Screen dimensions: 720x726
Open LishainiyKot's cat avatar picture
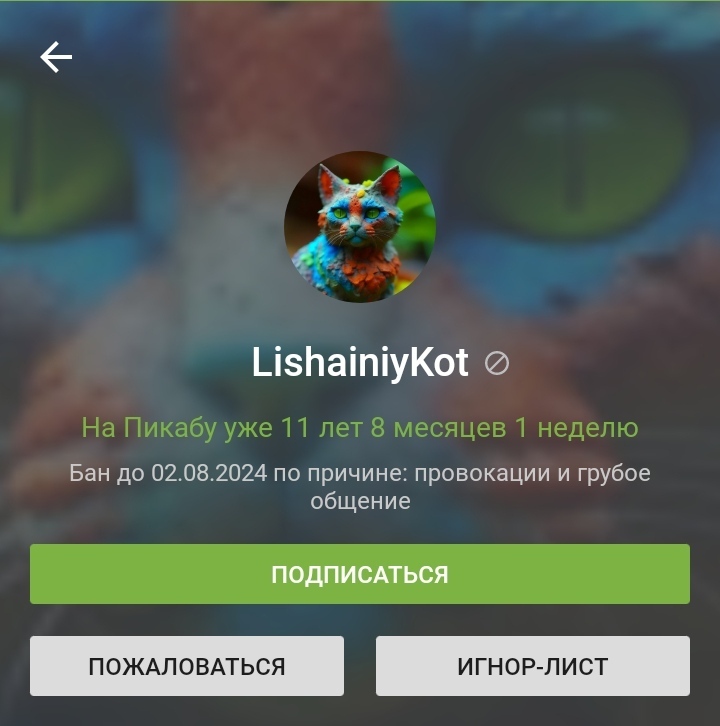point(360,226)
